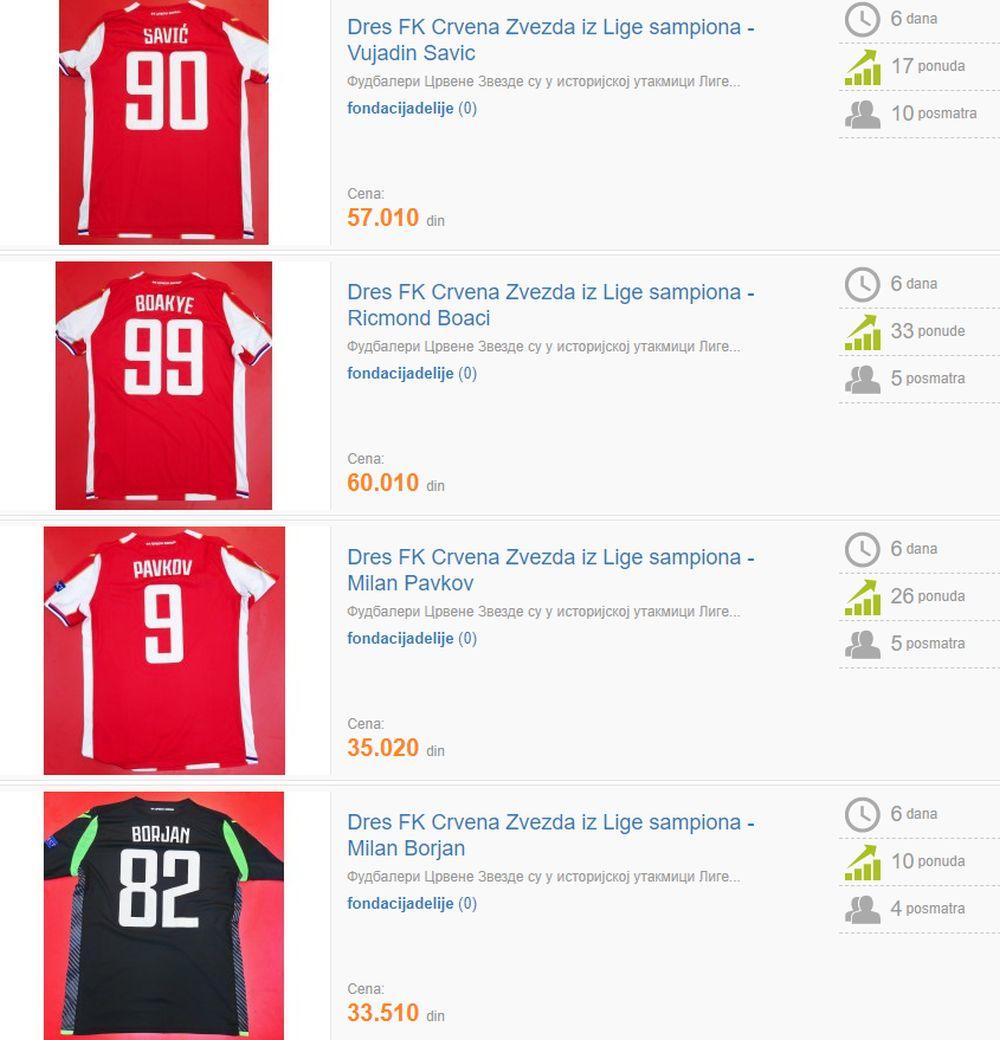The width and height of the screenshot is (1000, 1040).
Task: Click the bids chart icon showing 26 ponuda
Action: click(862, 596)
